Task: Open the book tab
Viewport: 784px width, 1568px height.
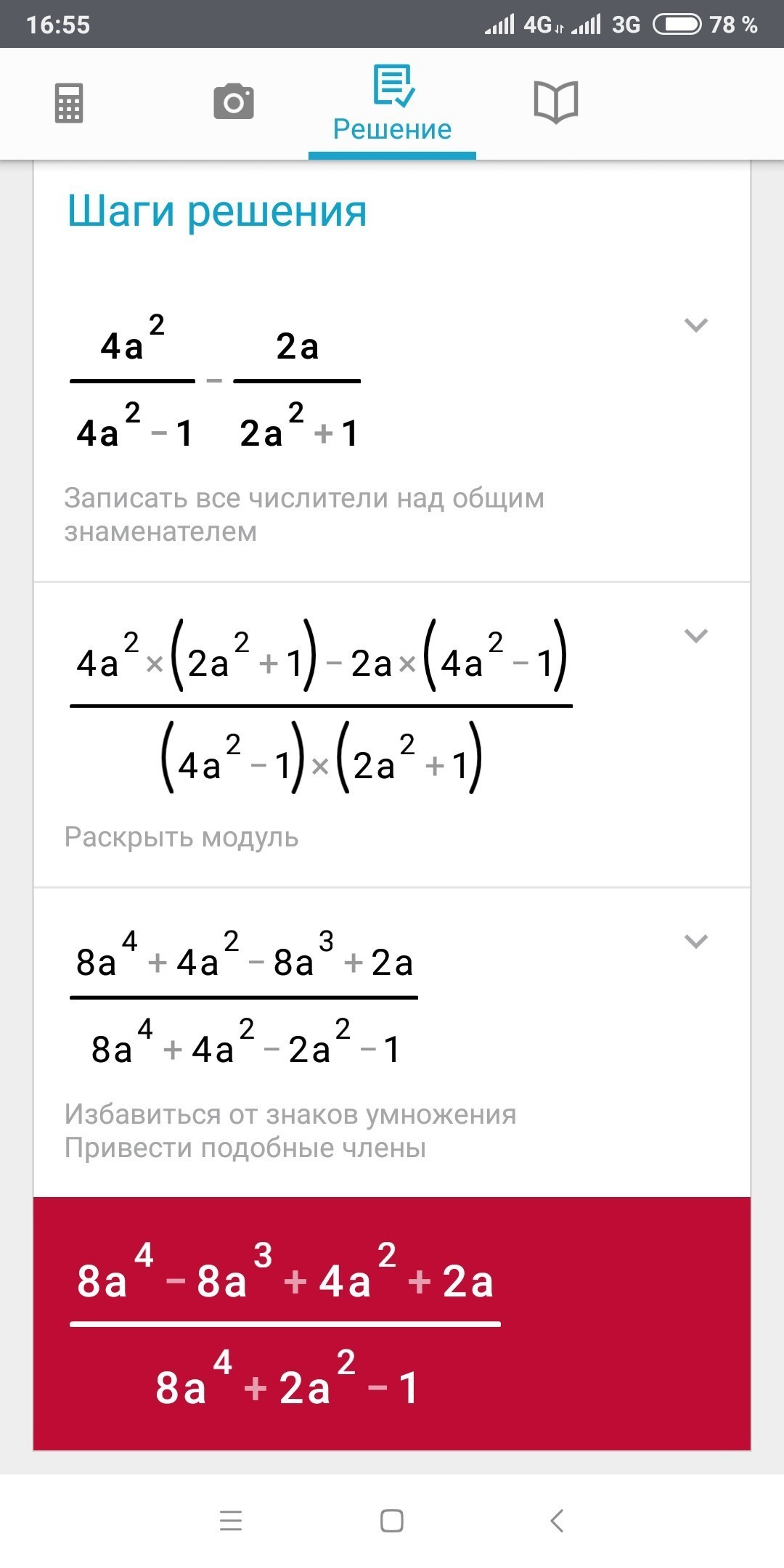Action: tap(556, 102)
